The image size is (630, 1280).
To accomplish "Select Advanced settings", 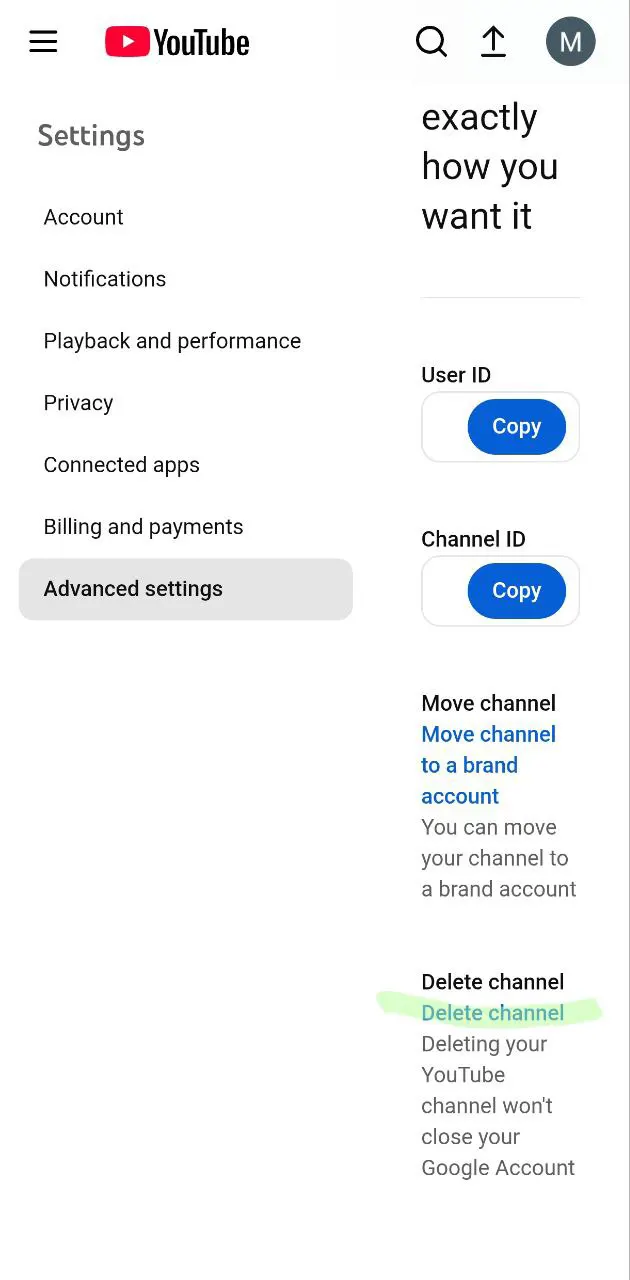I will click(x=185, y=589).
